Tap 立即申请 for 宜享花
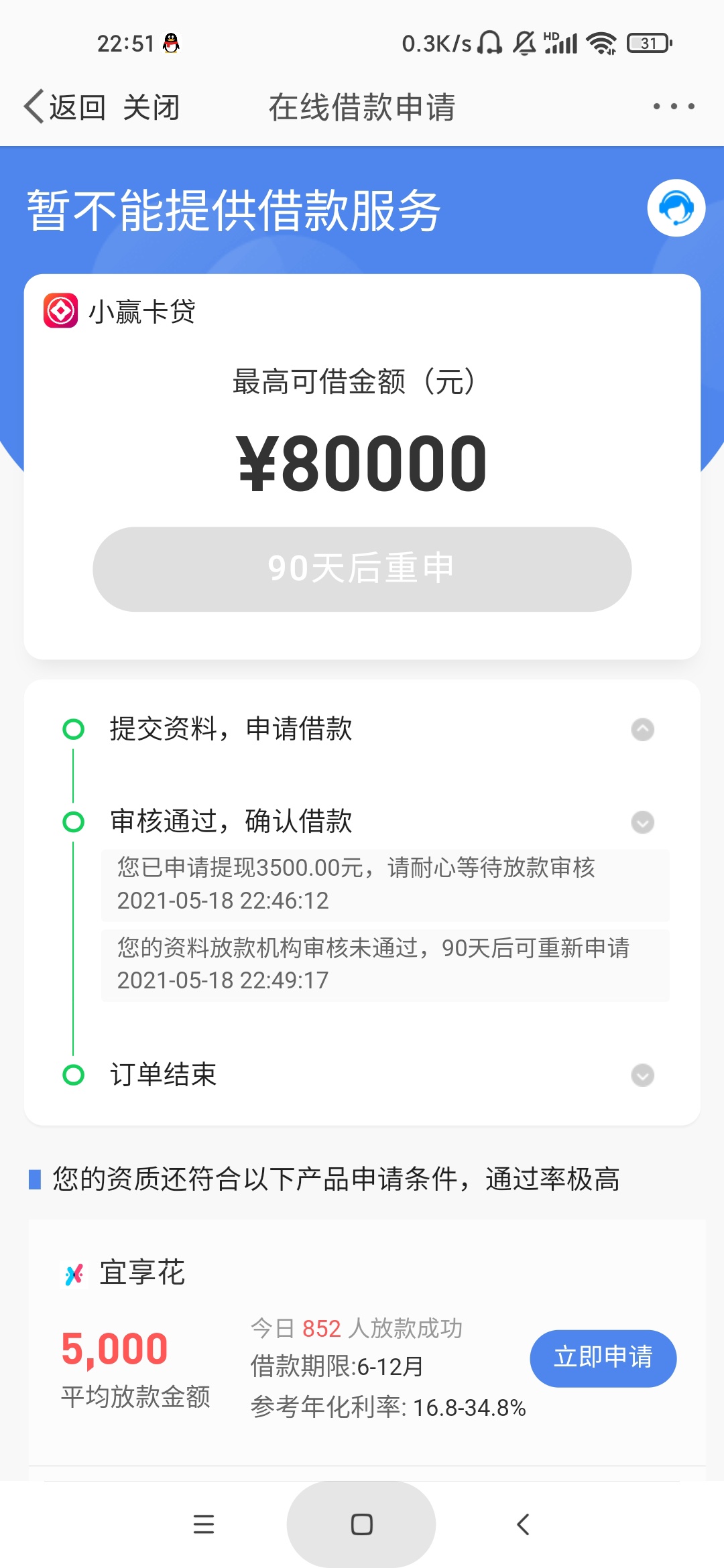The height and width of the screenshot is (1568, 724). point(603,1358)
